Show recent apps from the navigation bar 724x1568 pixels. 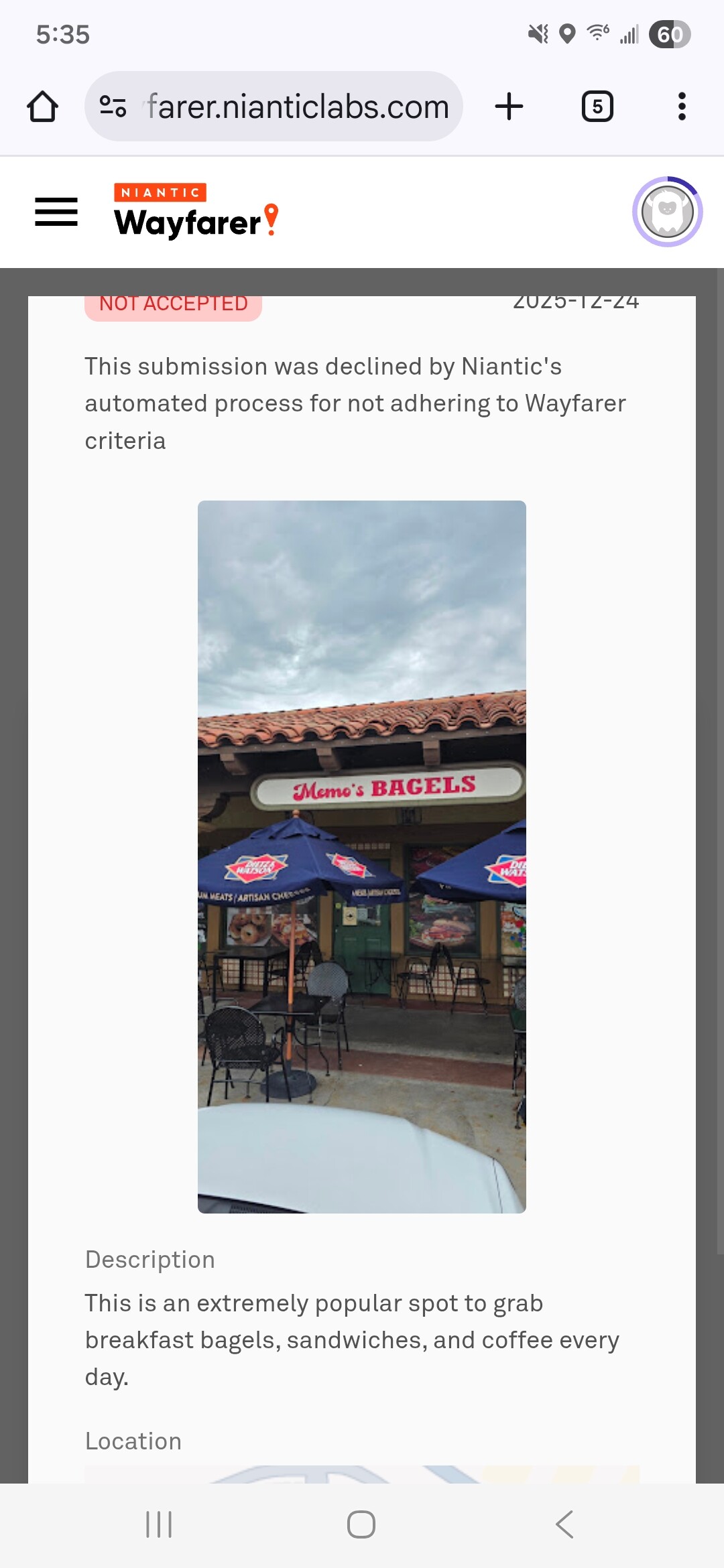(x=159, y=1524)
